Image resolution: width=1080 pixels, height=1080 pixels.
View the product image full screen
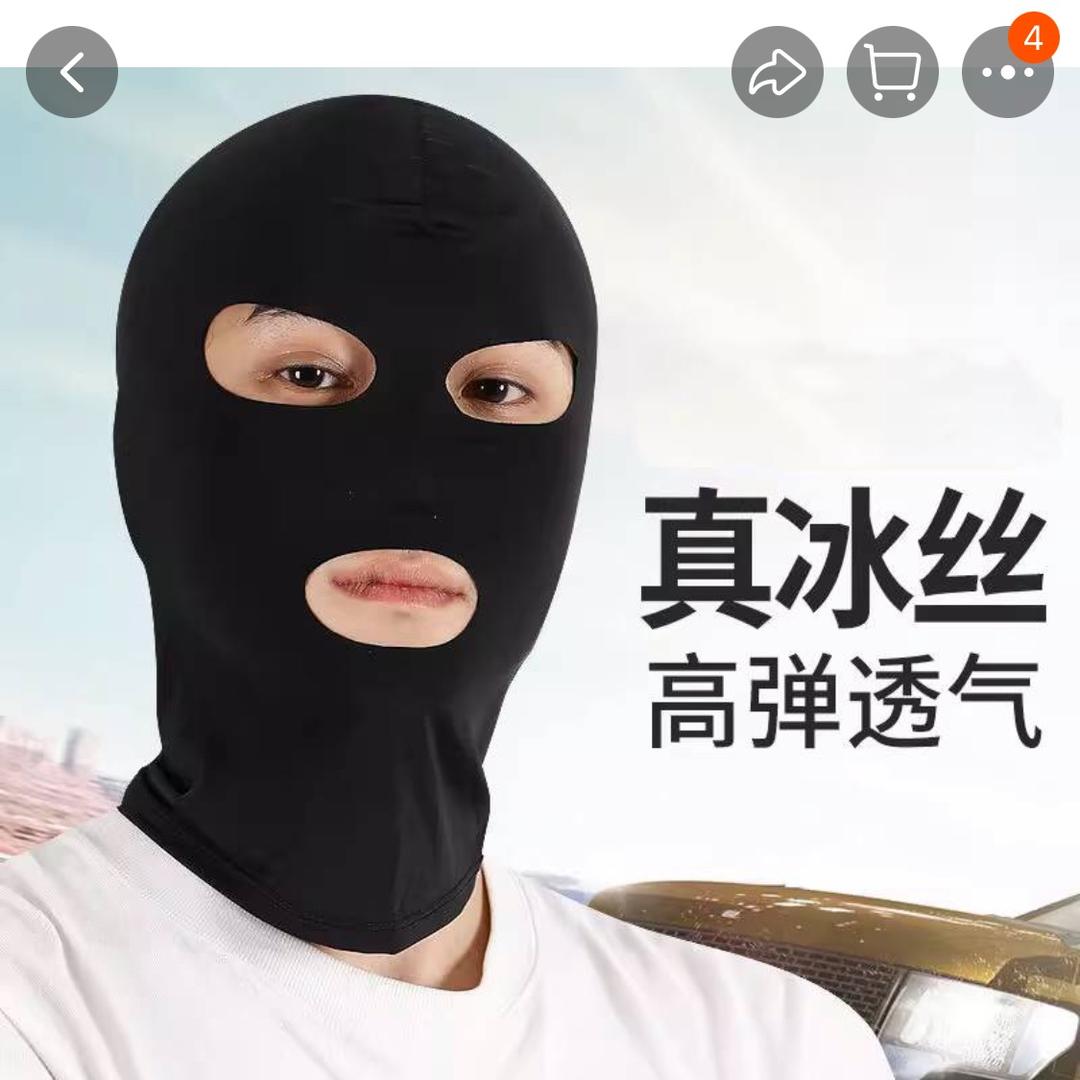[x=540, y=573]
